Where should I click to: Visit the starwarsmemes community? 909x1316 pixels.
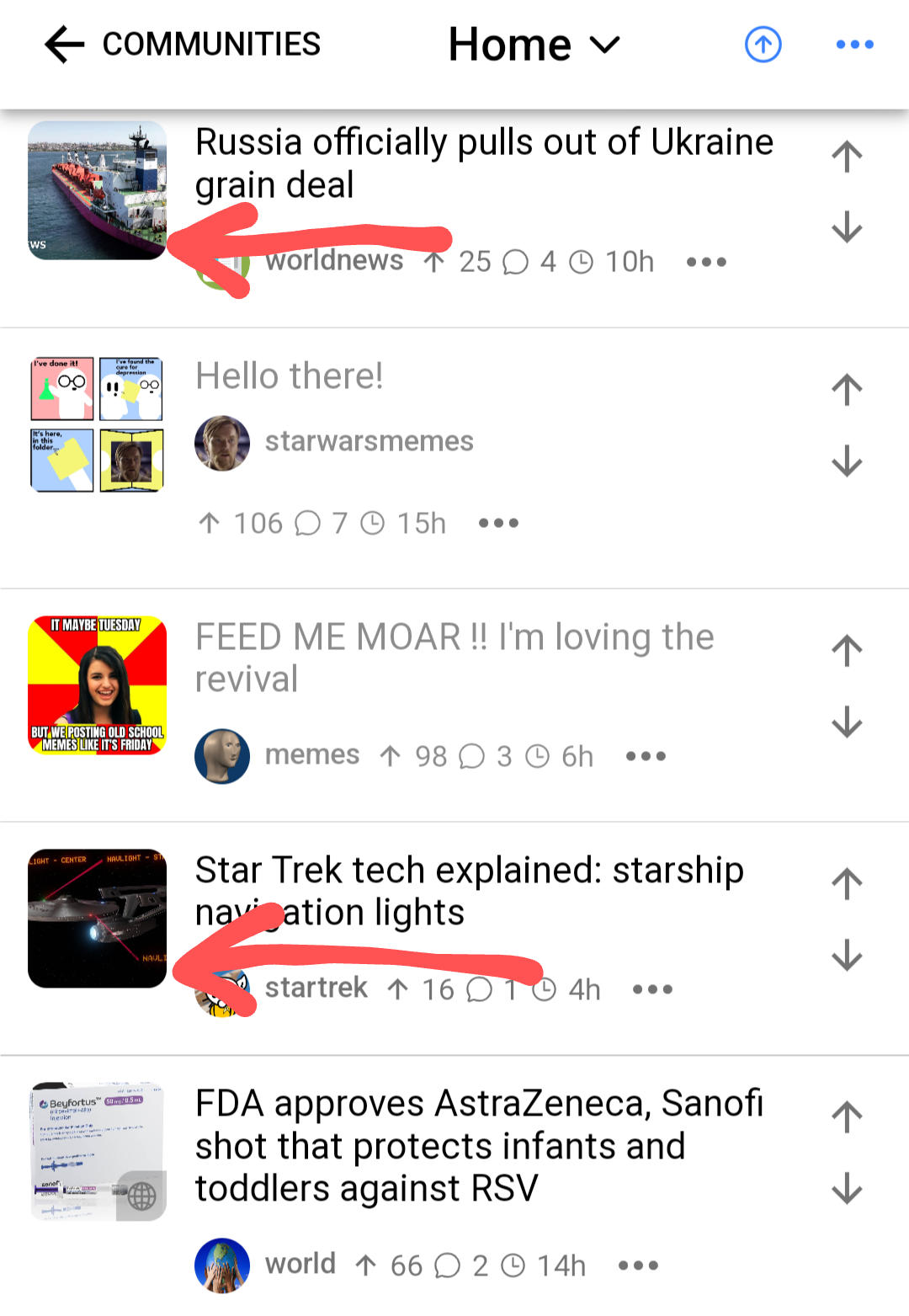(369, 441)
